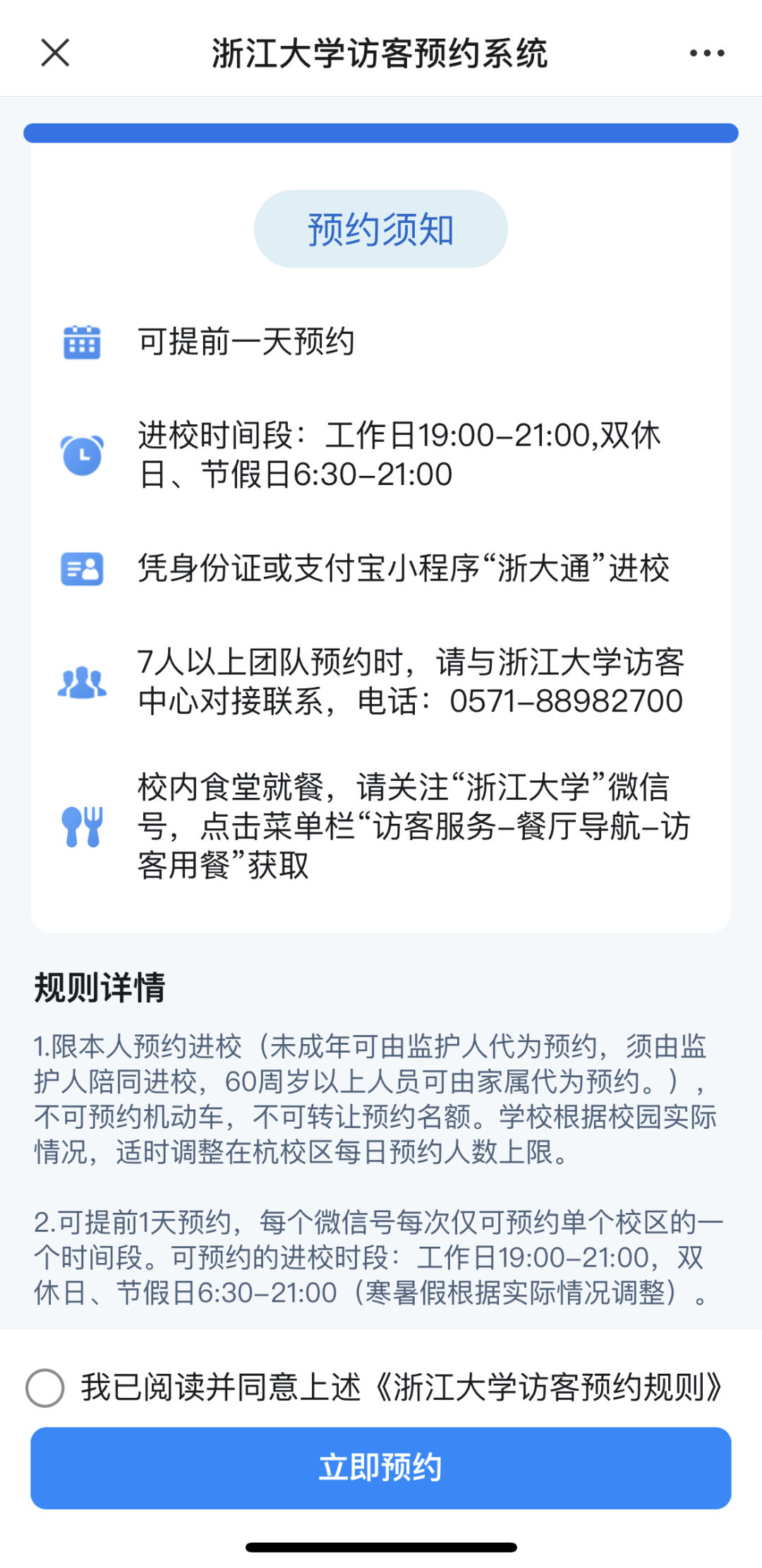This screenshot has width=762, height=1568.
Task: Check the agree to 浙江大学访客预约规则 radio button
Action: [x=45, y=1388]
